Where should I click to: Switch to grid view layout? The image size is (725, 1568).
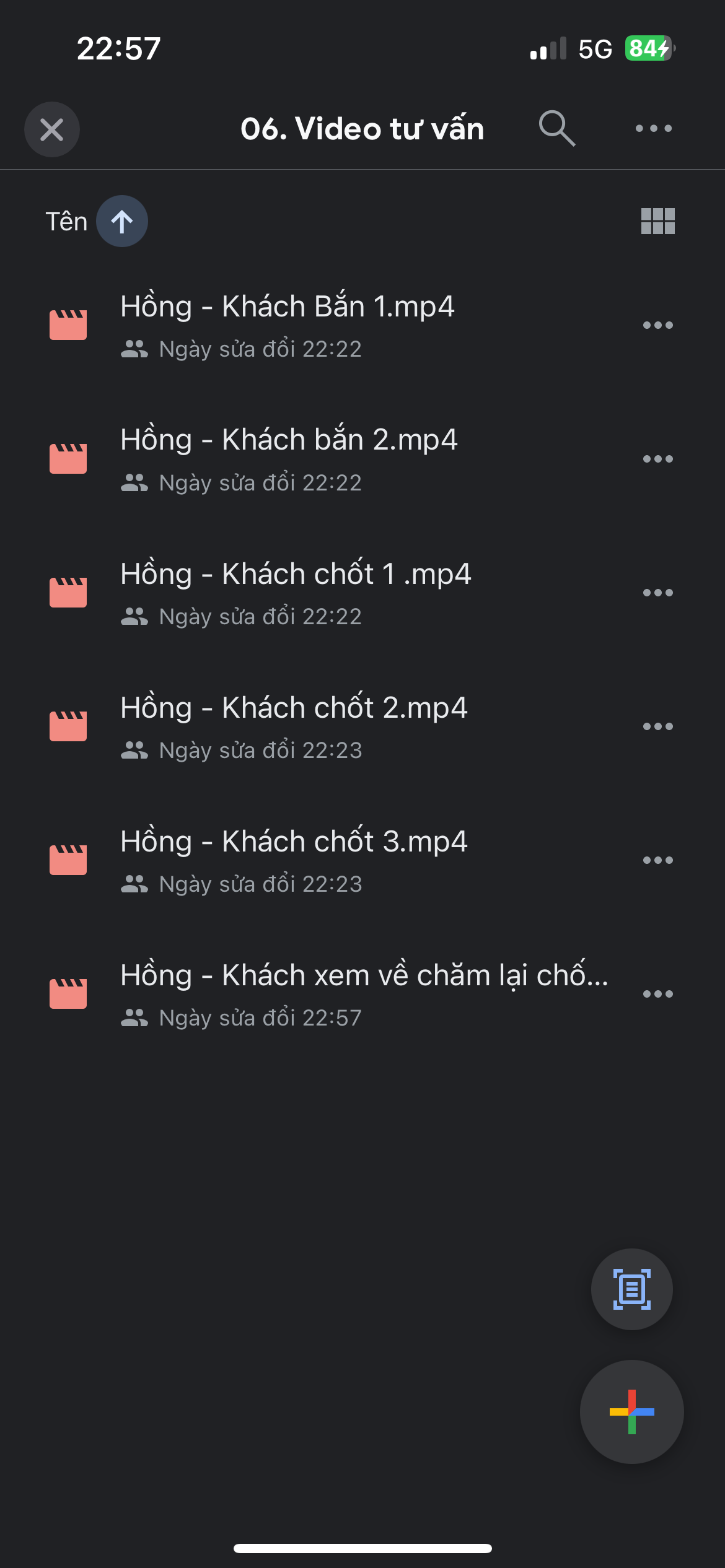point(657,221)
